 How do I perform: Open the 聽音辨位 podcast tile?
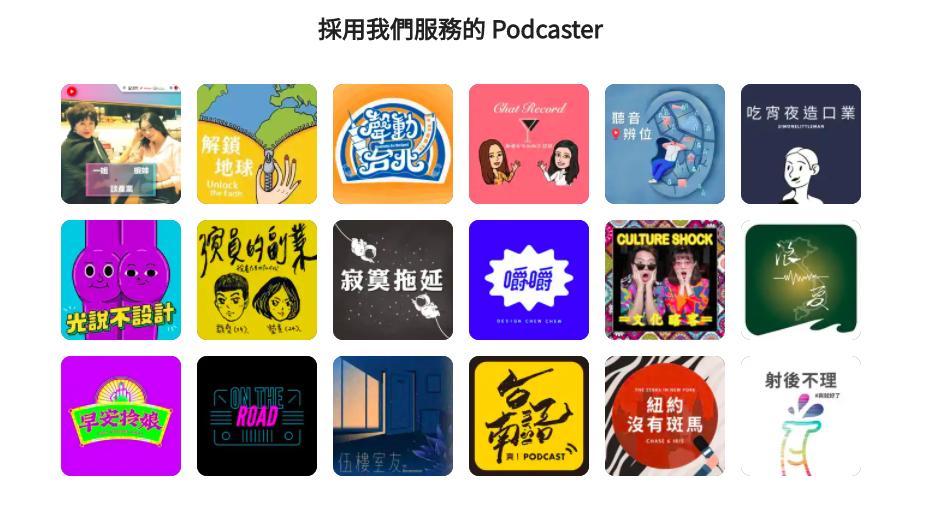665,144
